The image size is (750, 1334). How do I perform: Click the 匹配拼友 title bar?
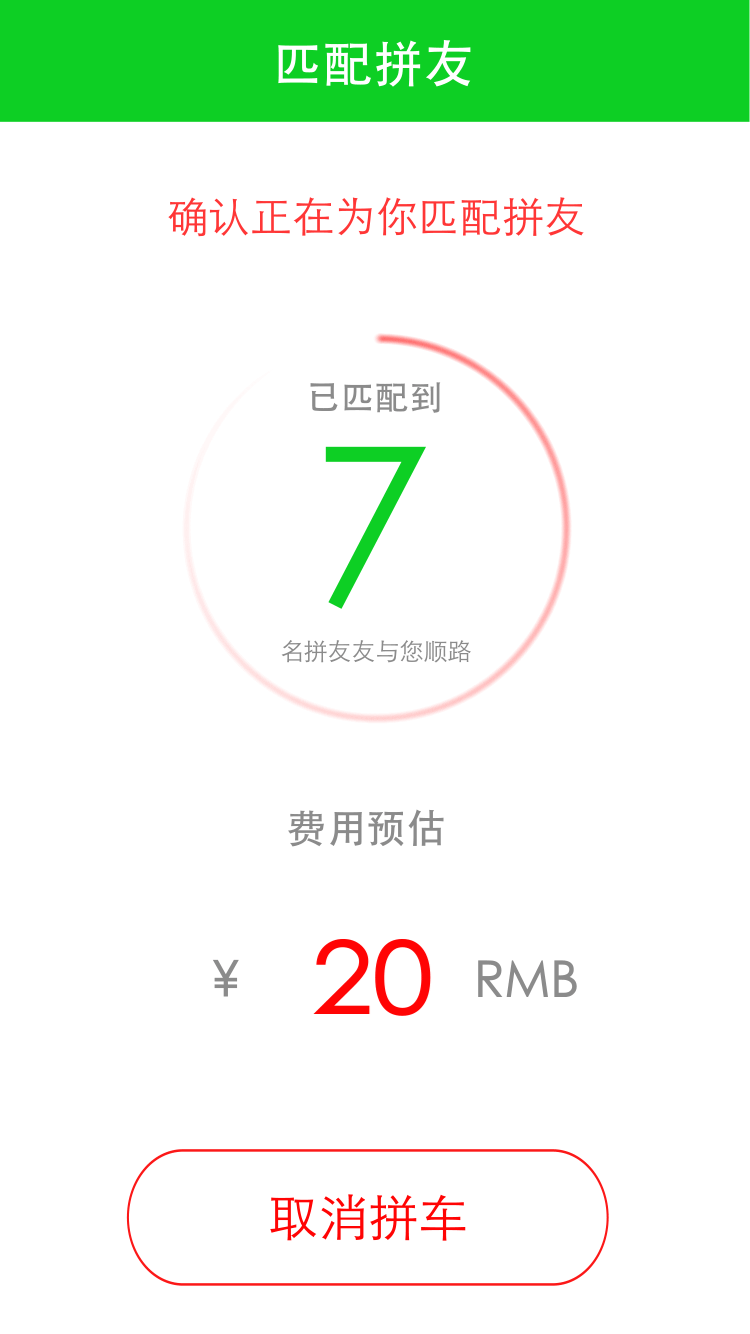click(375, 60)
